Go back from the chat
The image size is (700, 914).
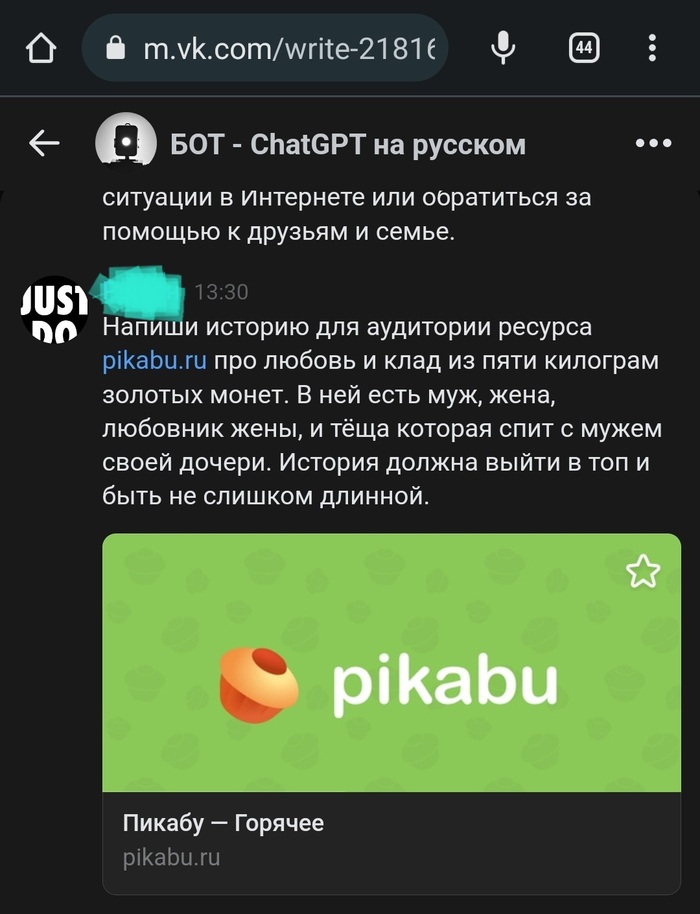(x=44, y=144)
